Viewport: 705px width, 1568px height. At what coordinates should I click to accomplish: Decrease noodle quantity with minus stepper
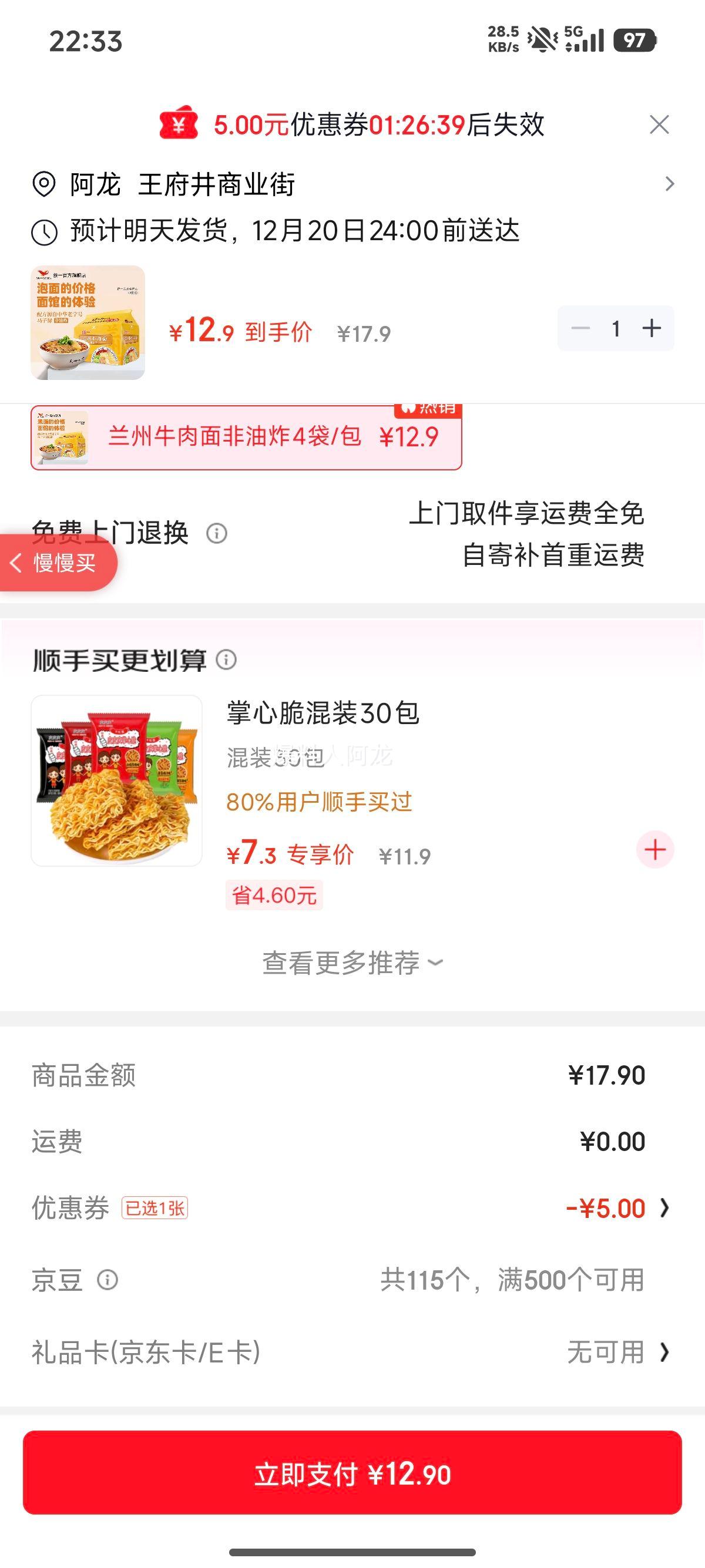coord(580,328)
